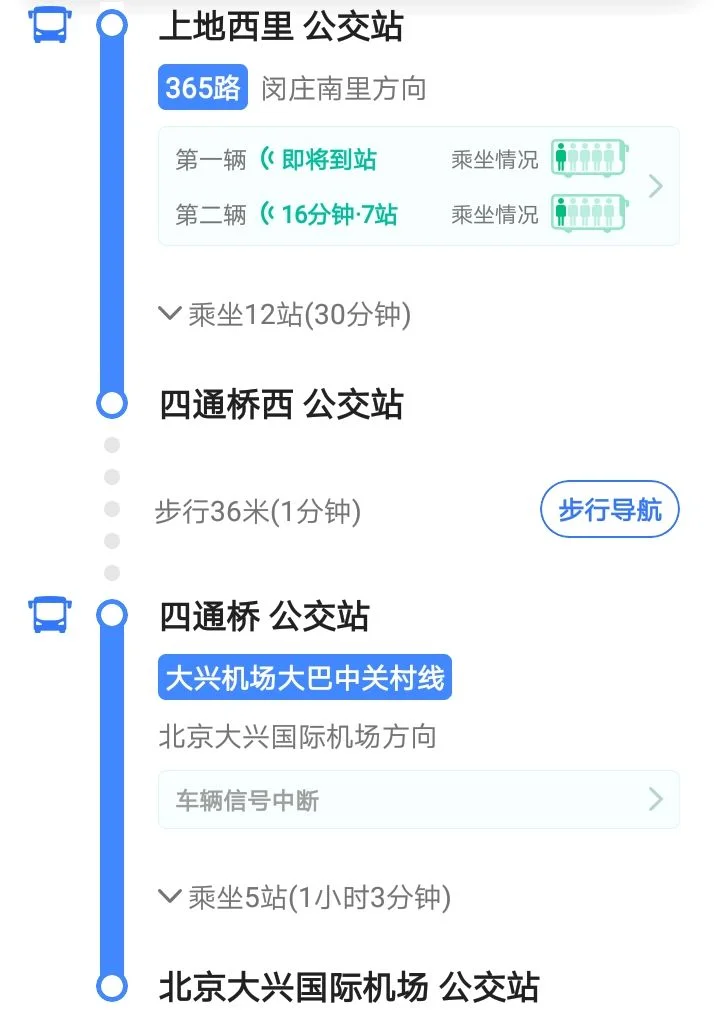Tap the 步行导航 walking navigation button
720x1010 pixels.
[x=610, y=509]
